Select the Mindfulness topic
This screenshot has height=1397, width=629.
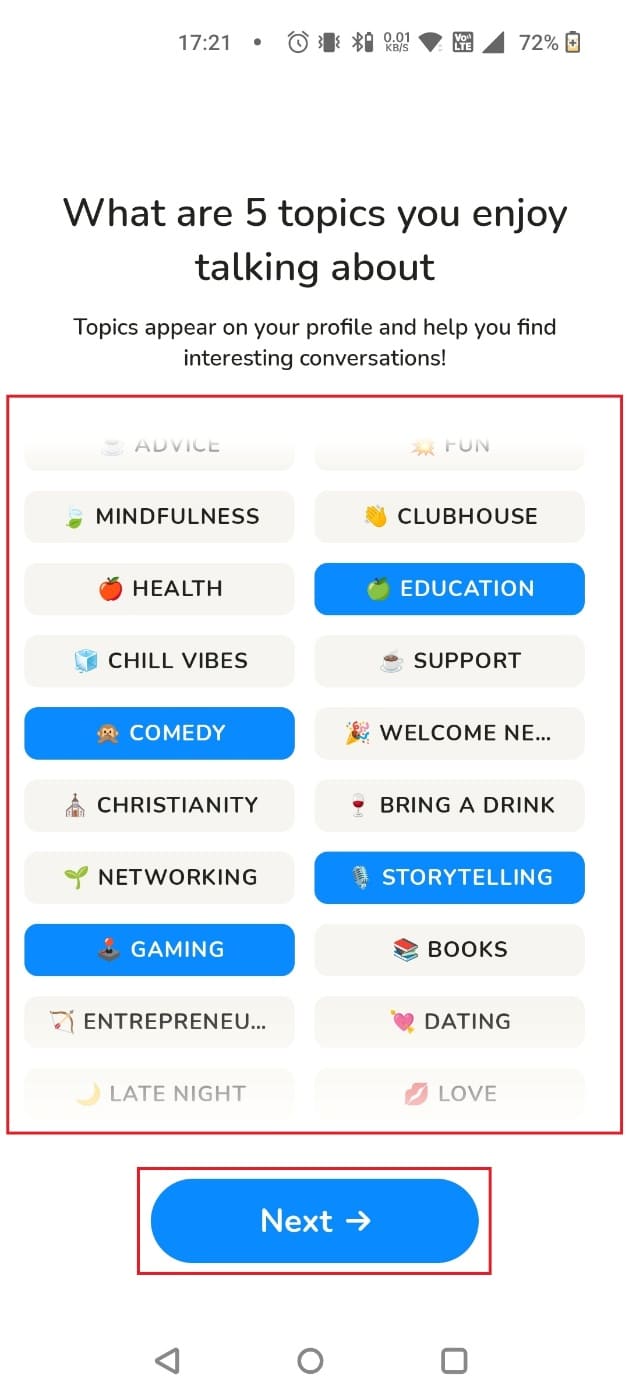[159, 516]
